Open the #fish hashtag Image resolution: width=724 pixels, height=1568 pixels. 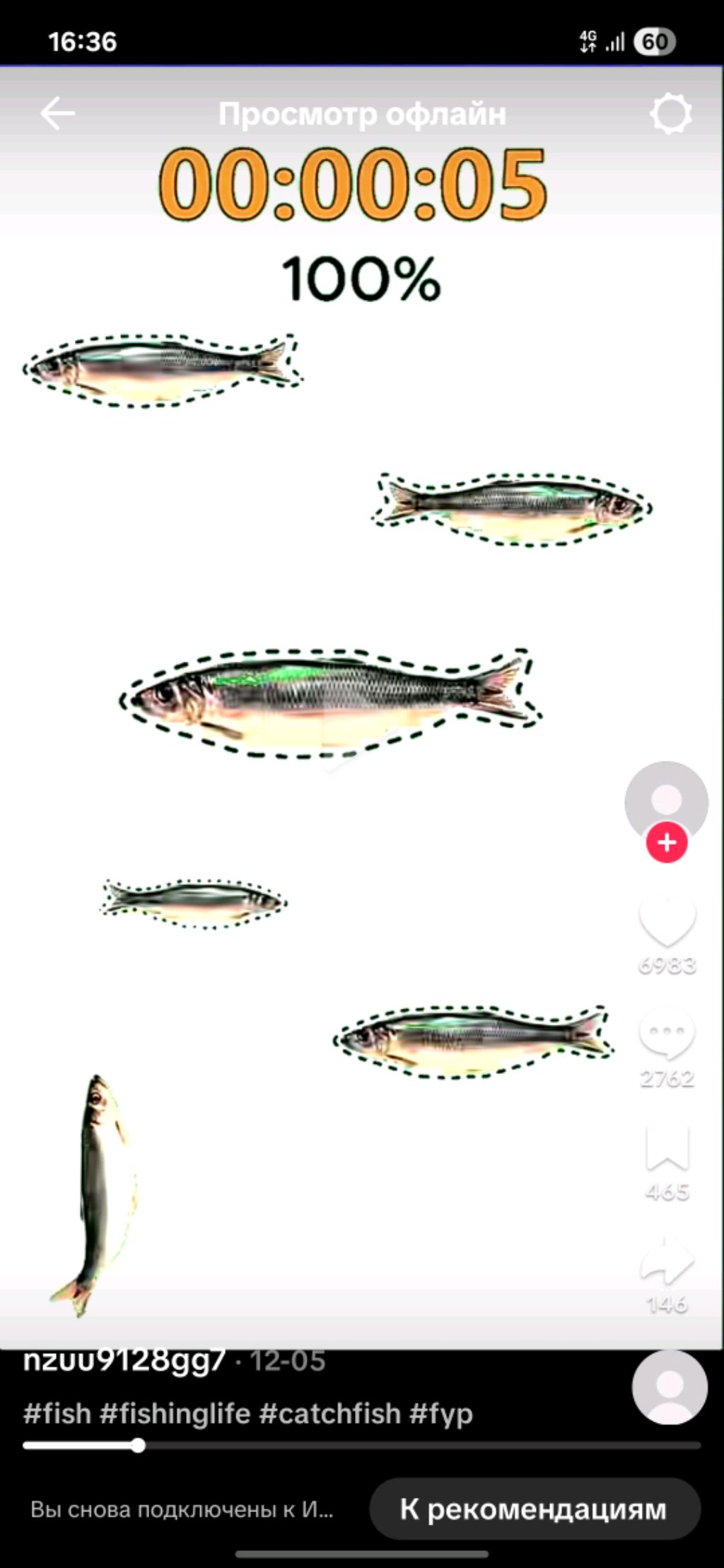(x=57, y=1414)
